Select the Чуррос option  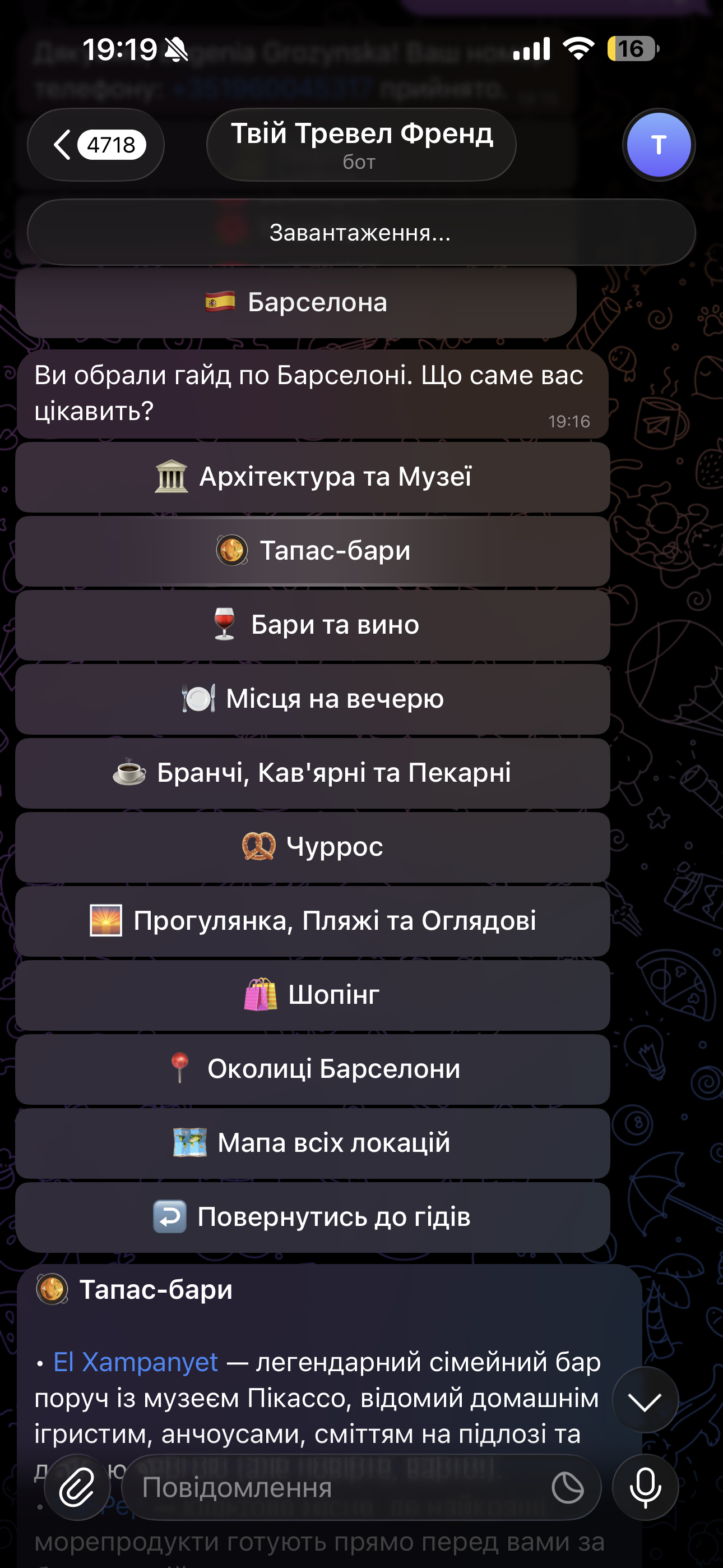click(x=313, y=847)
